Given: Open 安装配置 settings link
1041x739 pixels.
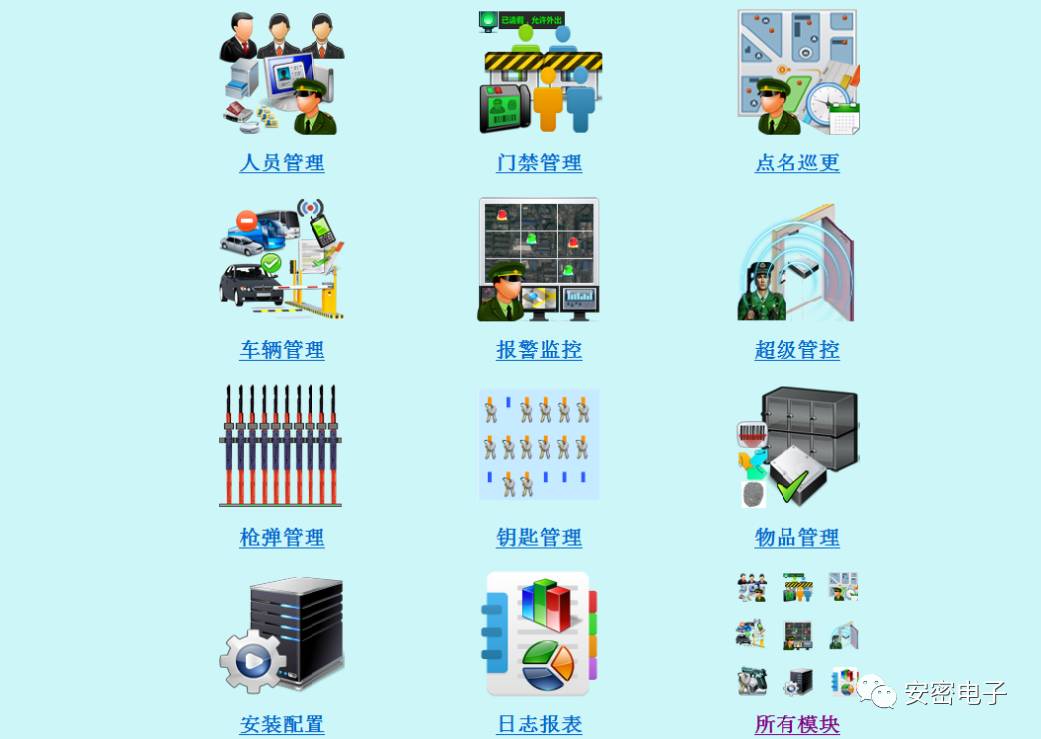Looking at the screenshot, I should point(281,725).
